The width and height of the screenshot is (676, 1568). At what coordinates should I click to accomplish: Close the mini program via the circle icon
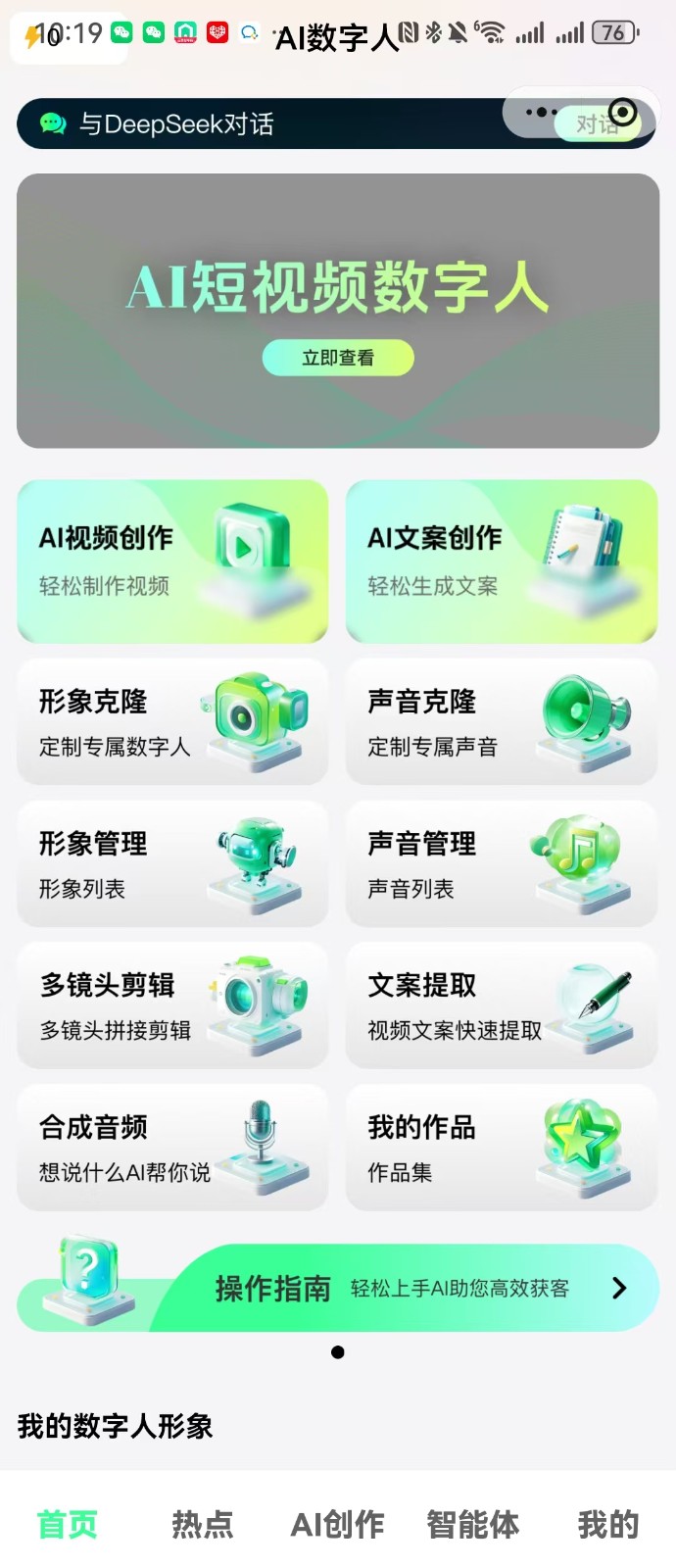pos(622,113)
